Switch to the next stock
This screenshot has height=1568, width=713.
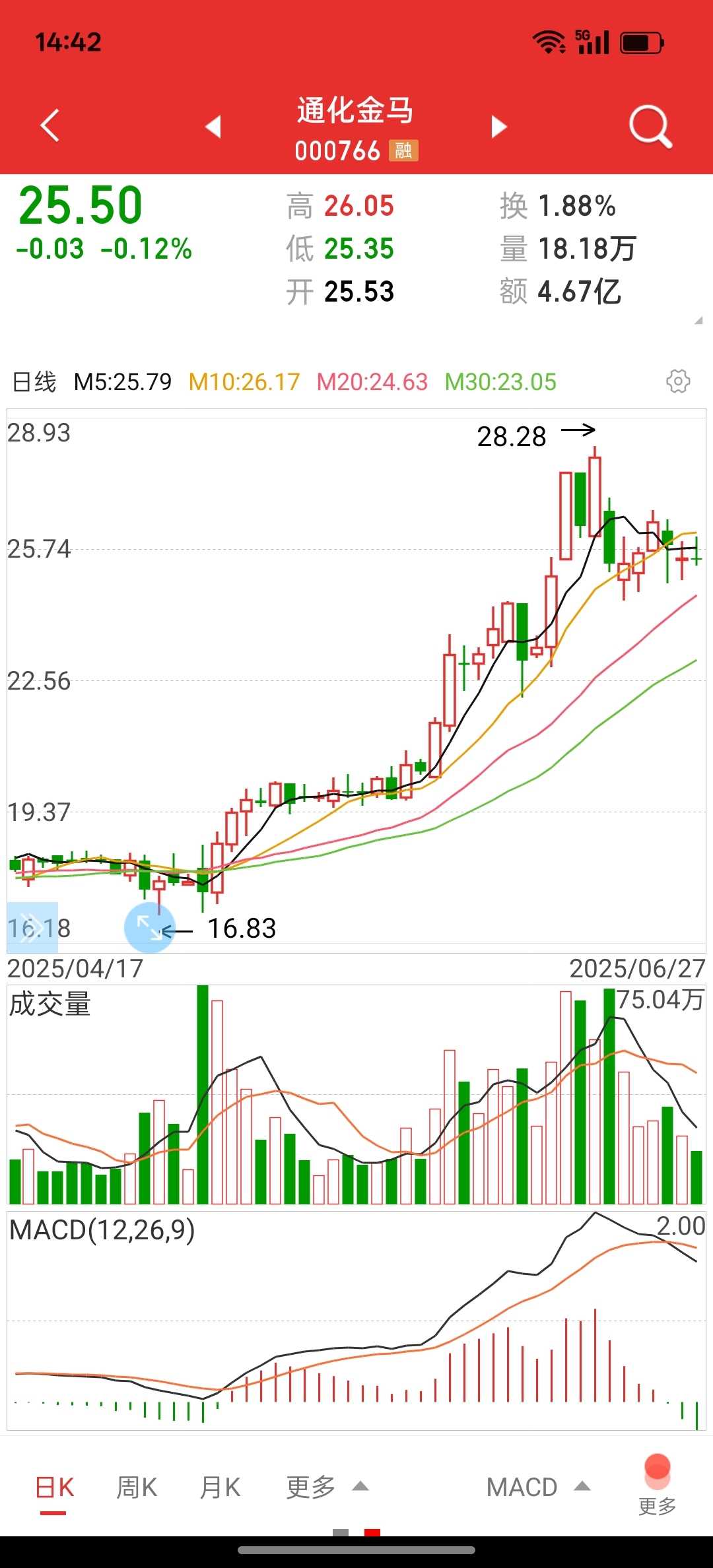pyautogui.click(x=499, y=126)
